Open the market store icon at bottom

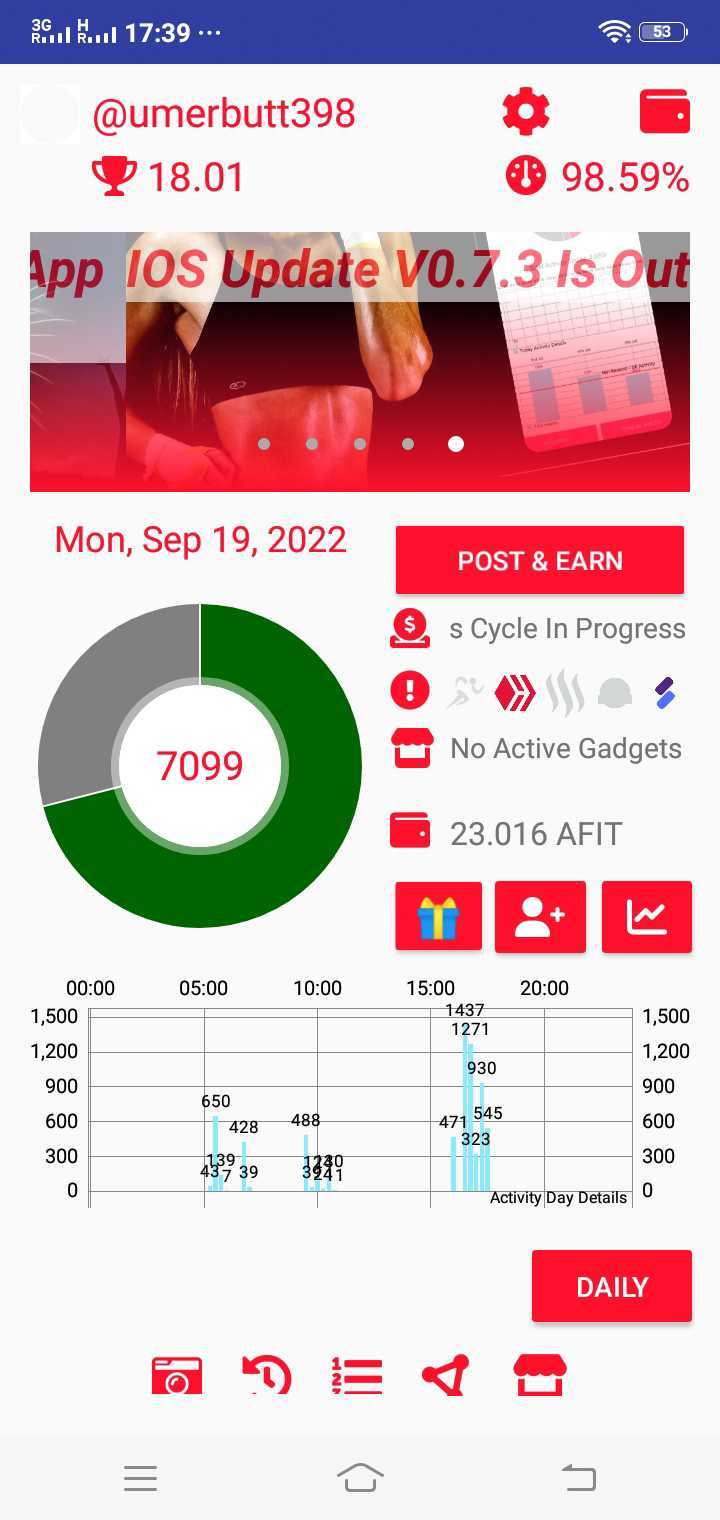[x=539, y=1375]
